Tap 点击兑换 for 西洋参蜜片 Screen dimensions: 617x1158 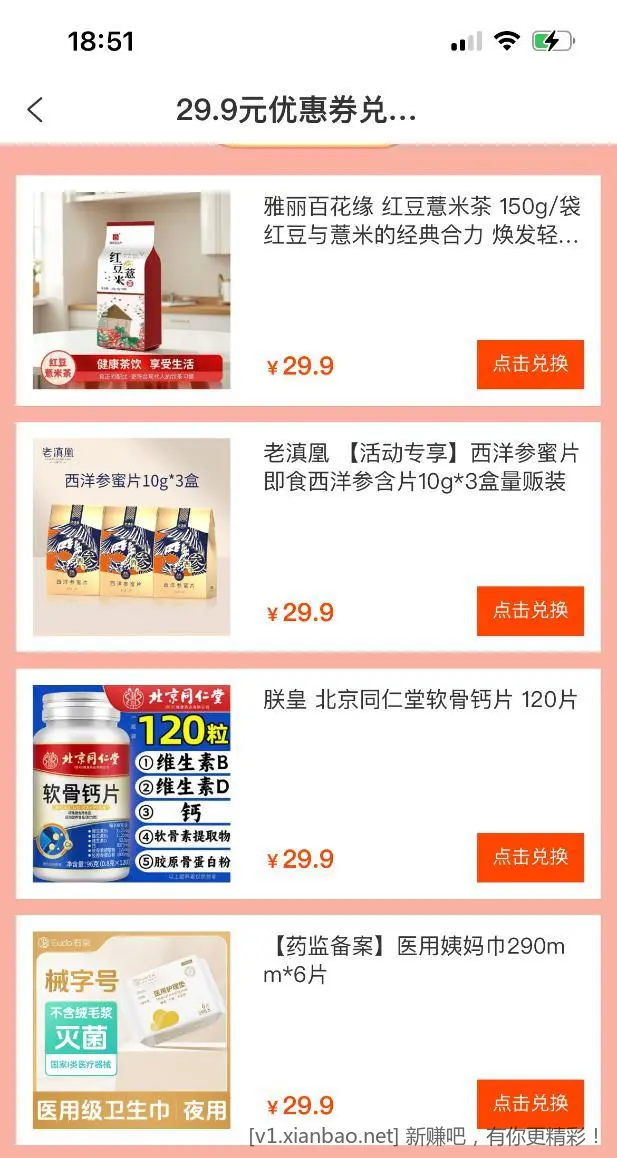(530, 611)
